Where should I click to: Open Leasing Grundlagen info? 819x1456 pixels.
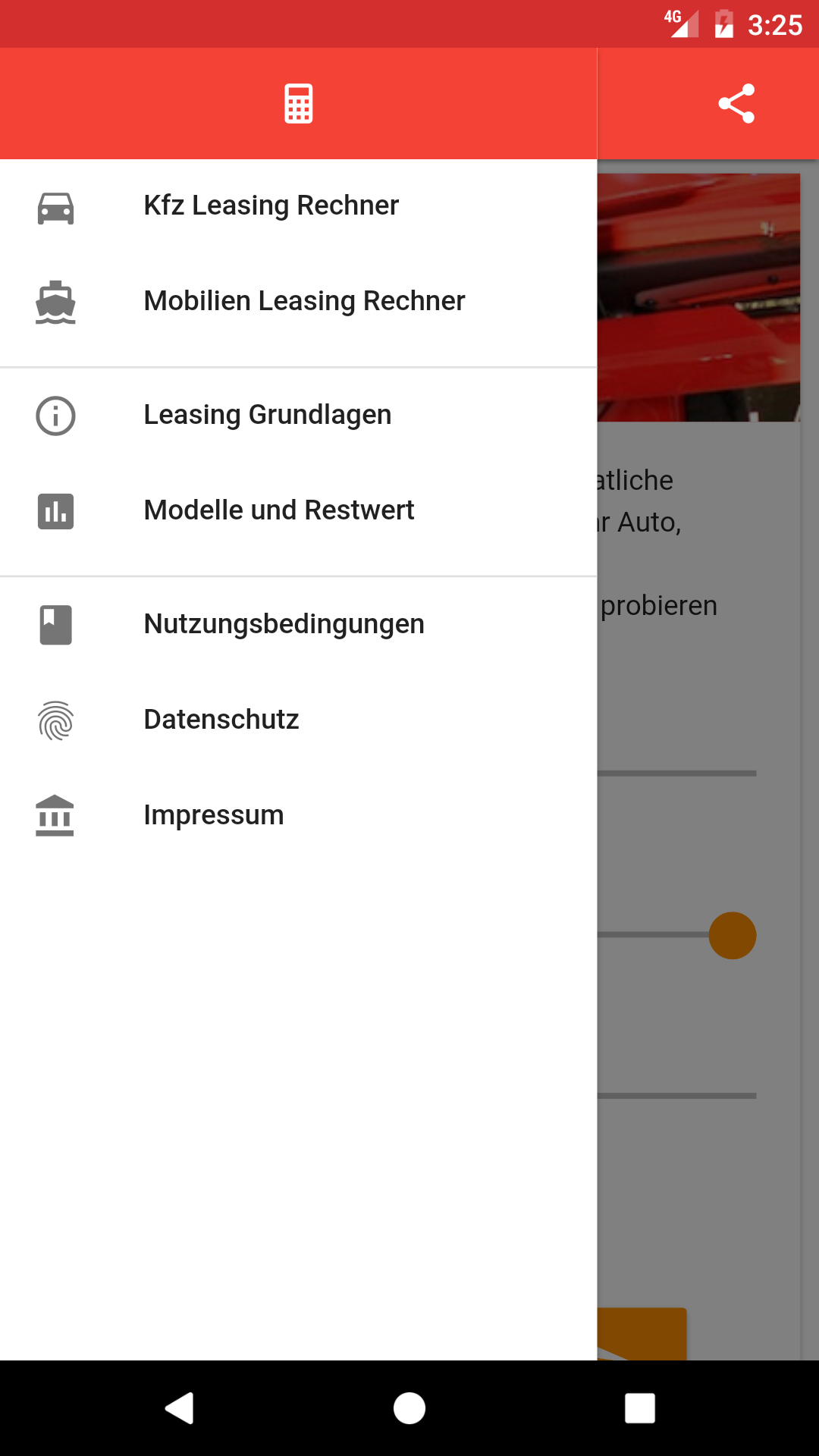click(267, 416)
